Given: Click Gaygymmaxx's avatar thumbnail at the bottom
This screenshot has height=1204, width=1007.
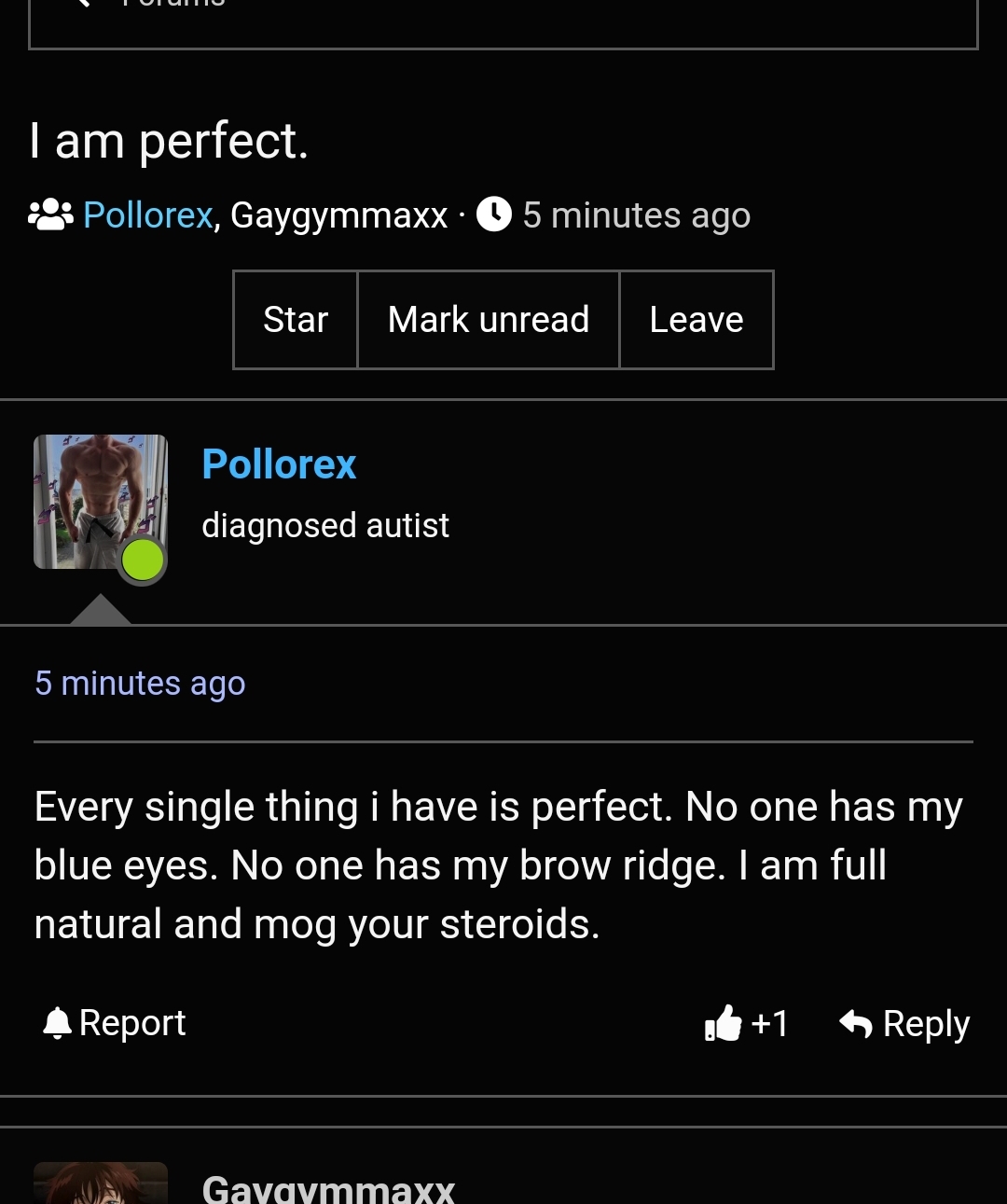Looking at the screenshot, I should pos(100,1183).
